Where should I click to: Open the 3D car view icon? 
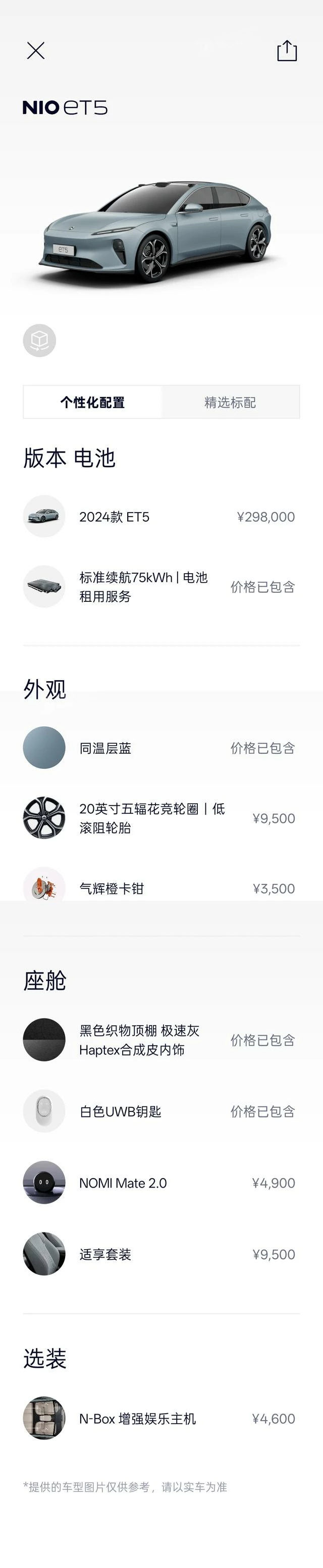tap(39, 340)
